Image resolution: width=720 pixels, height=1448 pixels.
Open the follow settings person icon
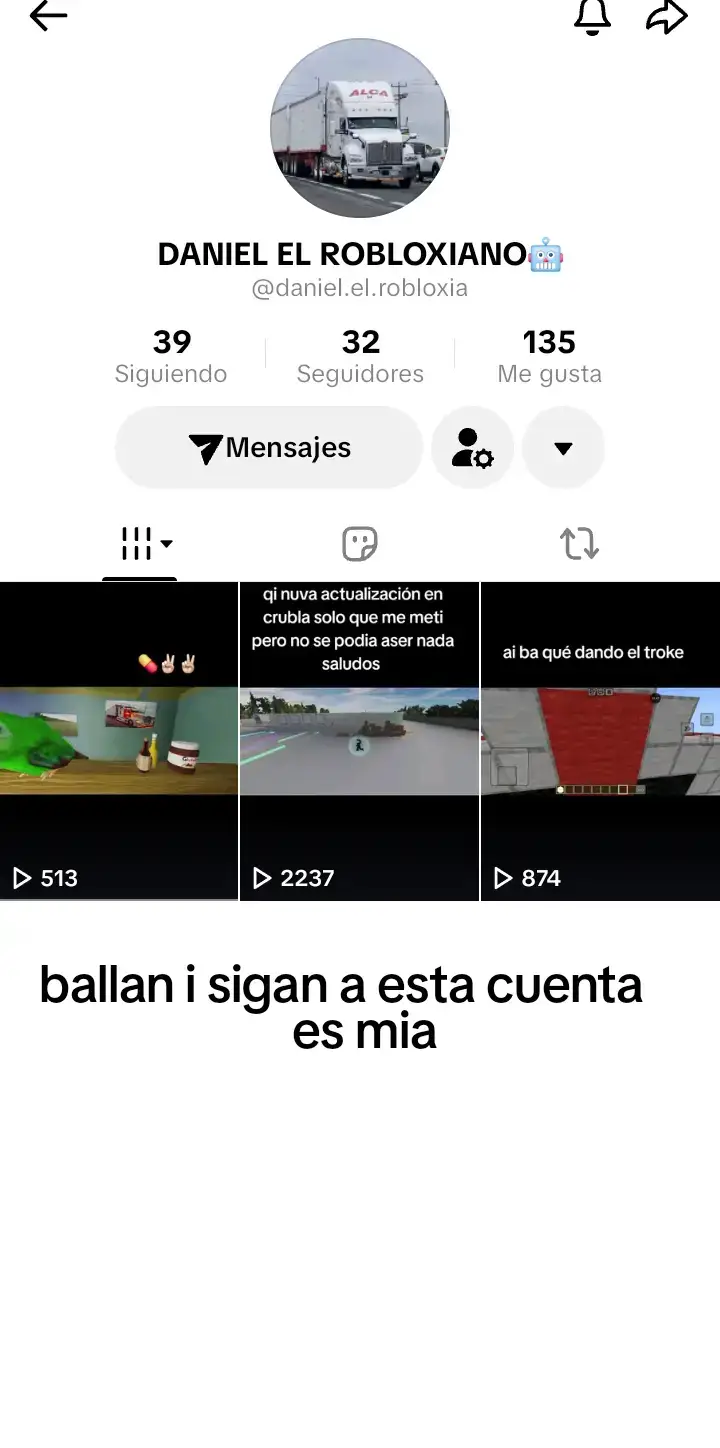[472, 447]
